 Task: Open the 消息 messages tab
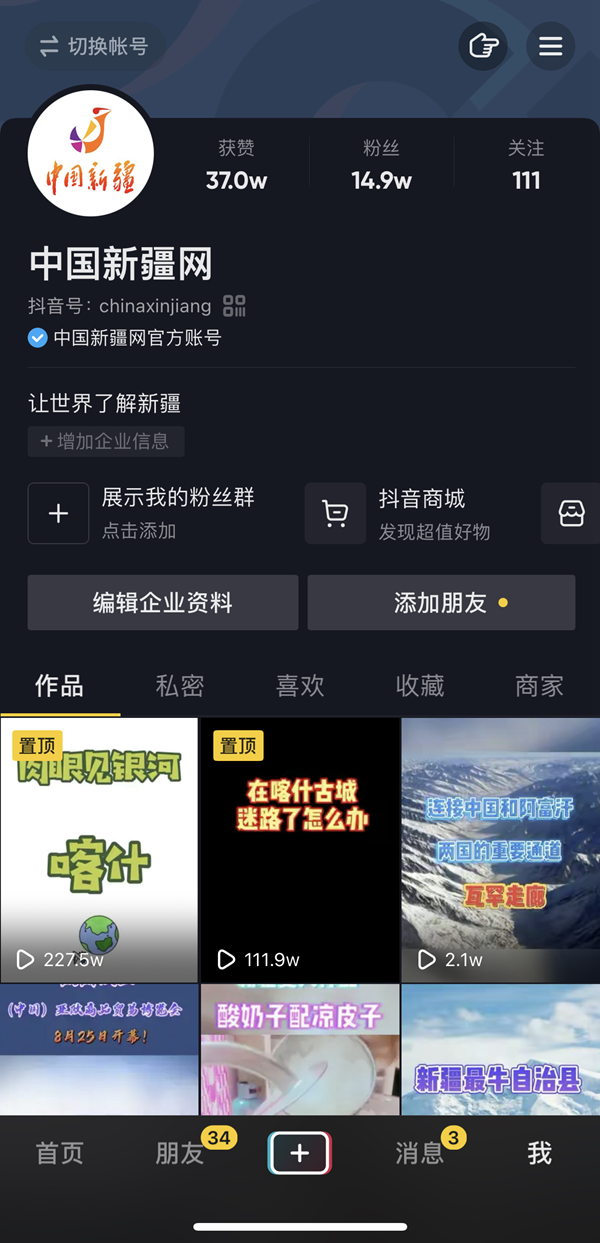point(420,1153)
